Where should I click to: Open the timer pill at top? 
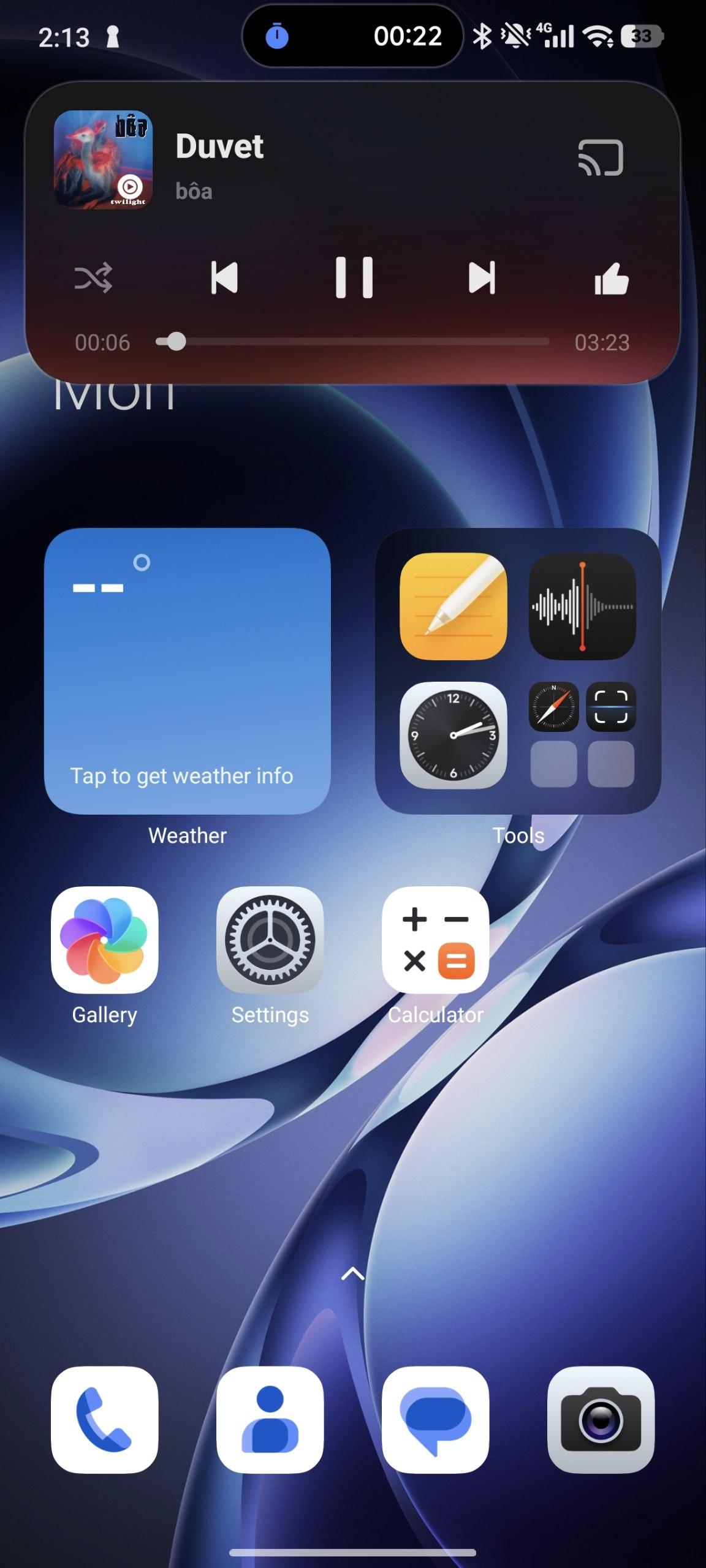click(352, 36)
